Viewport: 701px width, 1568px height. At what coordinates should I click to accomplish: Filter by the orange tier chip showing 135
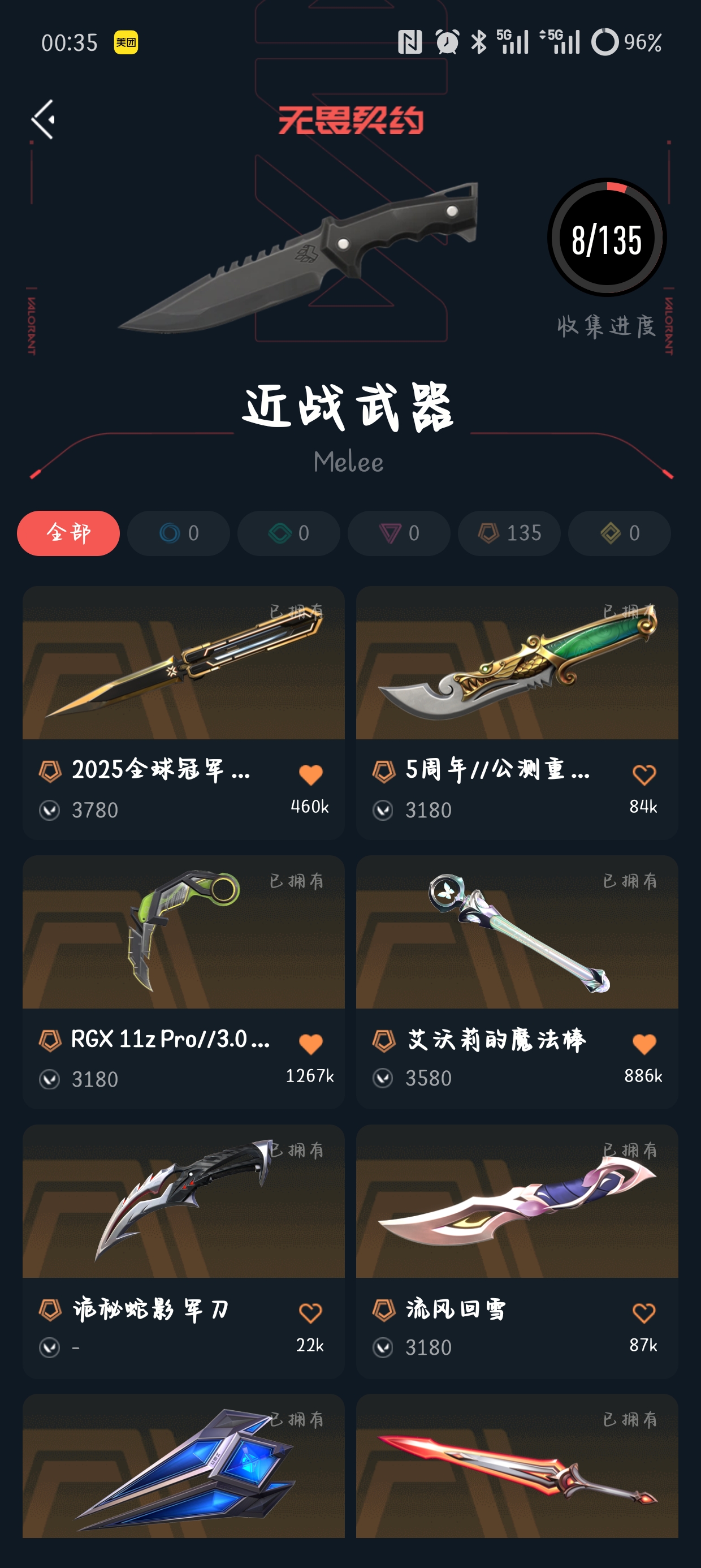tap(509, 533)
